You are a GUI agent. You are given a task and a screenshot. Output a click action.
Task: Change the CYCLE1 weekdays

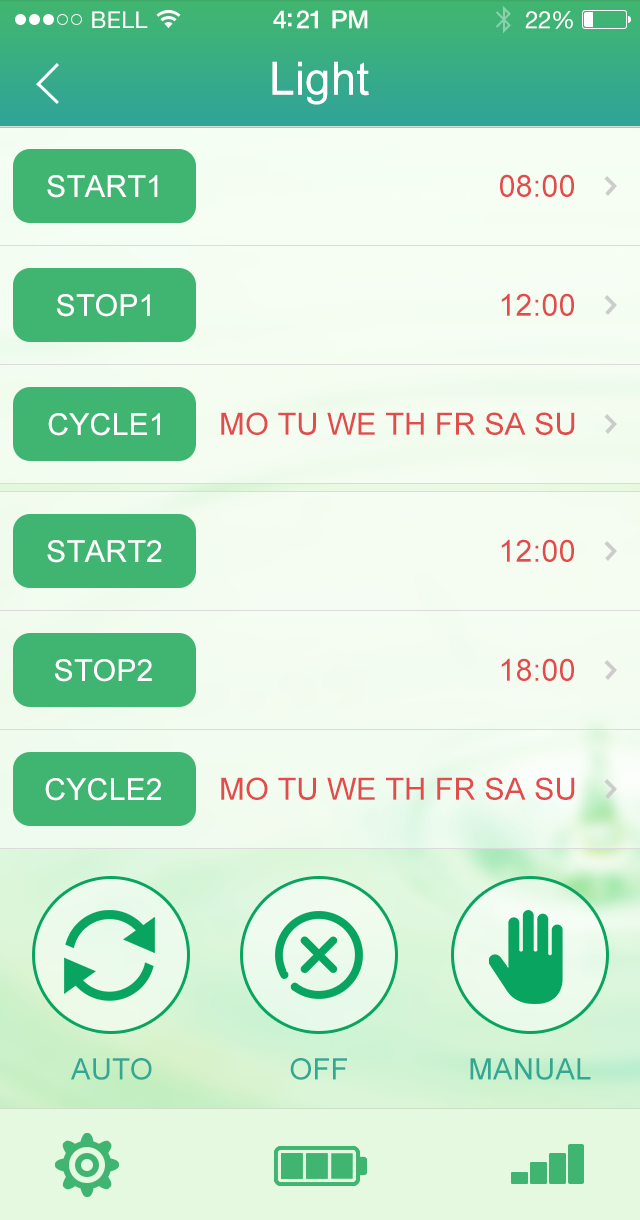coord(397,424)
